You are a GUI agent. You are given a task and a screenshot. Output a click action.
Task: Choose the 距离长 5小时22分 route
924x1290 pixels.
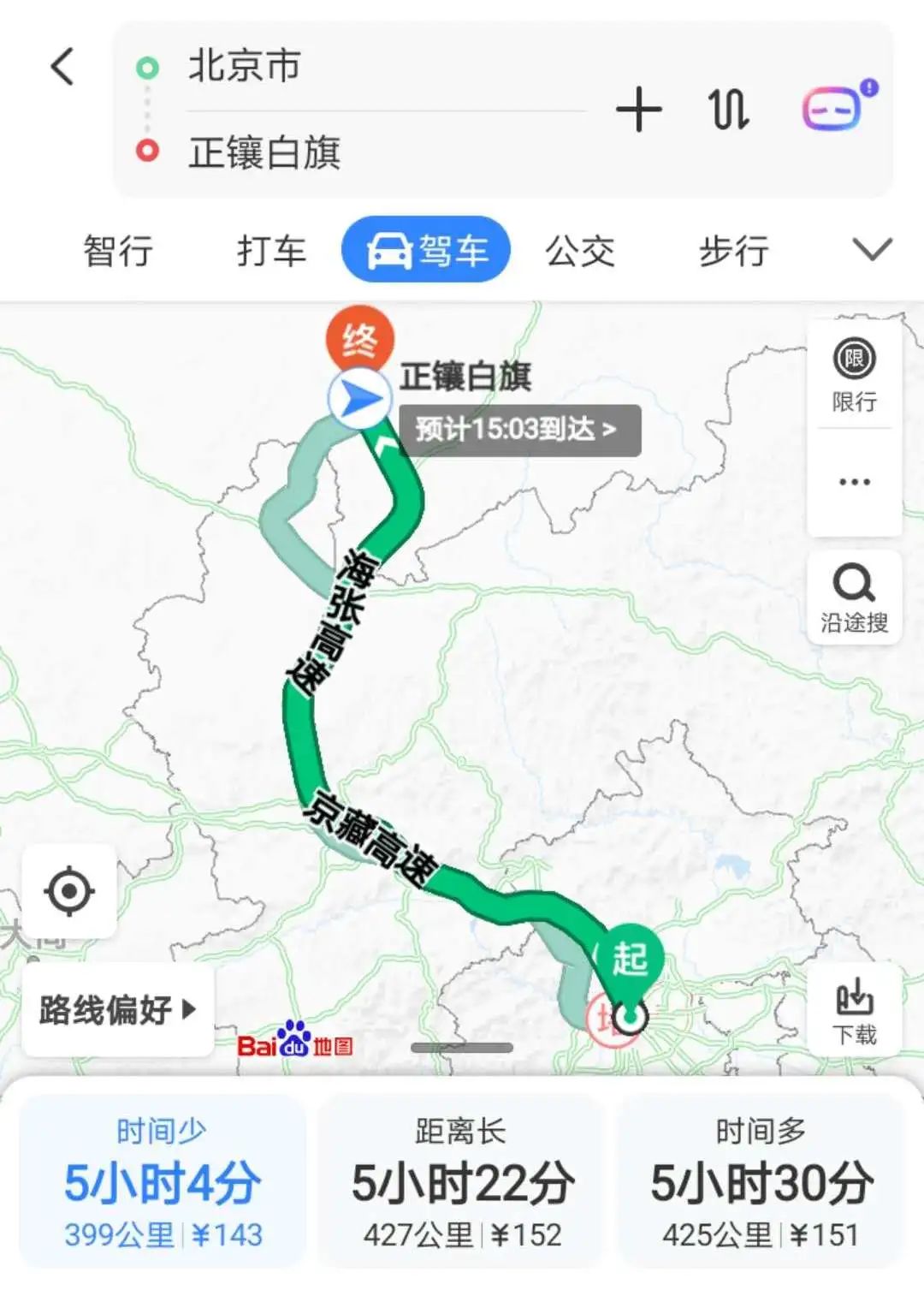(x=462, y=1181)
